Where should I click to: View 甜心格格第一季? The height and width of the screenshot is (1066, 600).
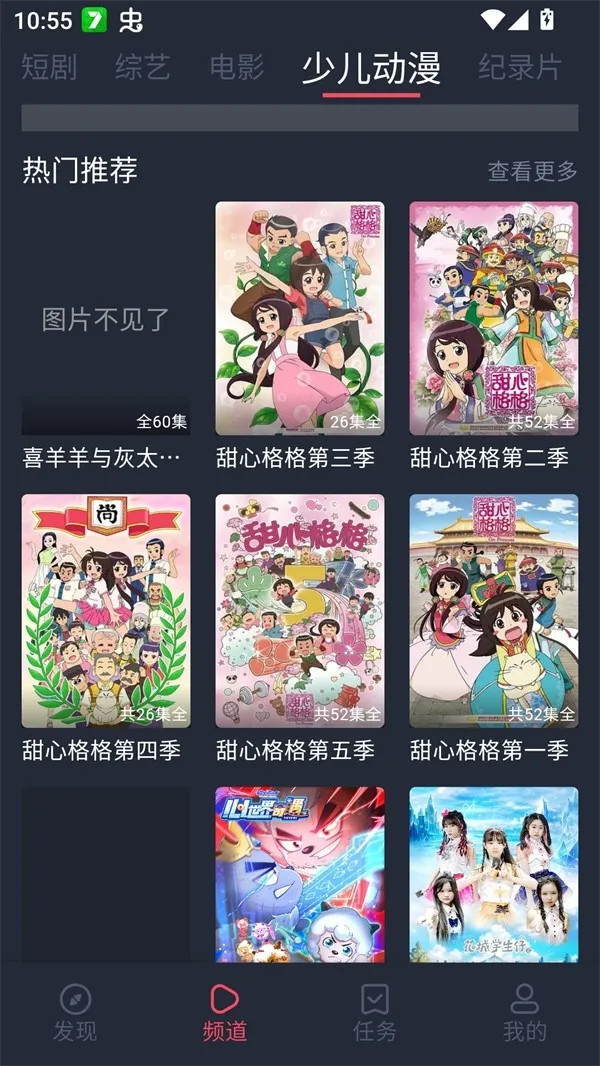(494, 610)
